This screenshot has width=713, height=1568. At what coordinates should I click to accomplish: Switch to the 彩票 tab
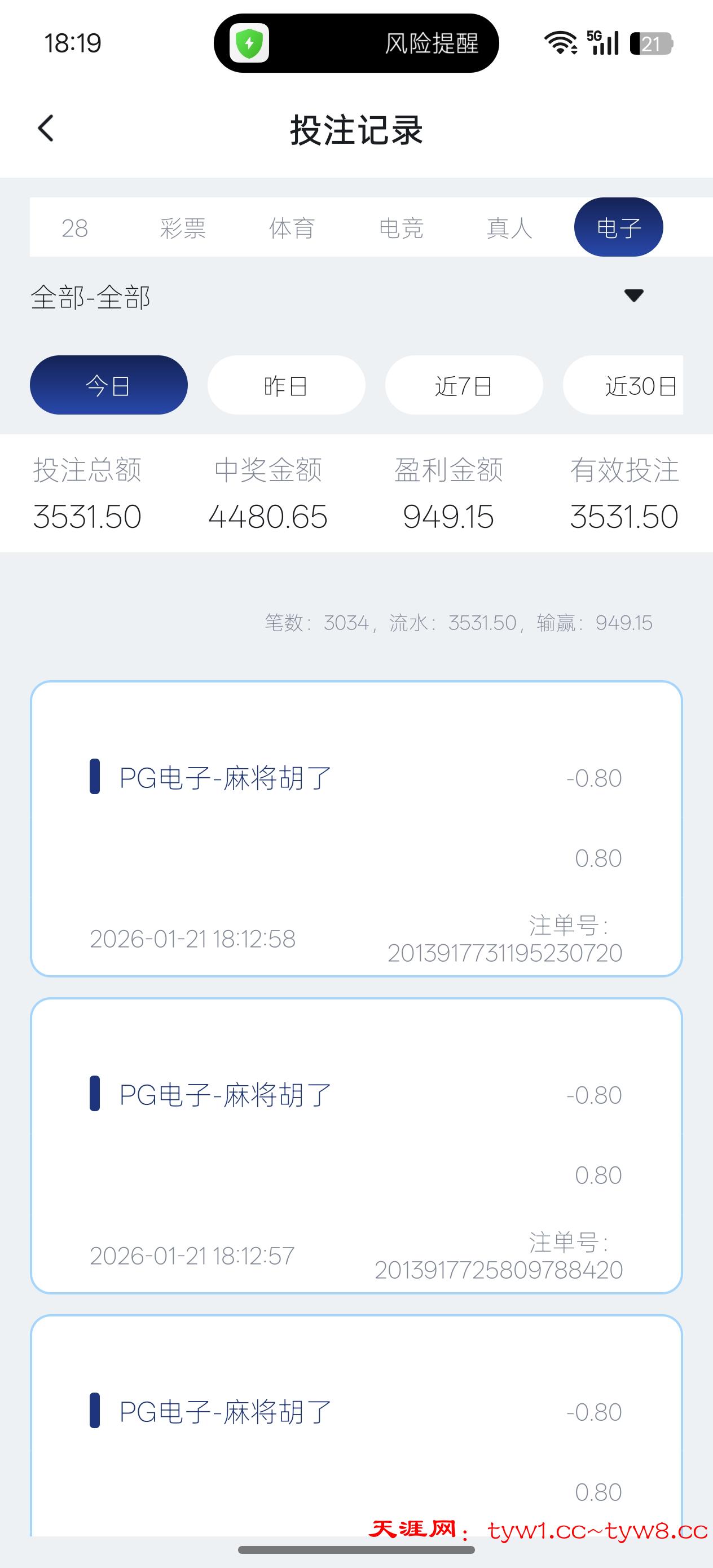[x=183, y=228]
